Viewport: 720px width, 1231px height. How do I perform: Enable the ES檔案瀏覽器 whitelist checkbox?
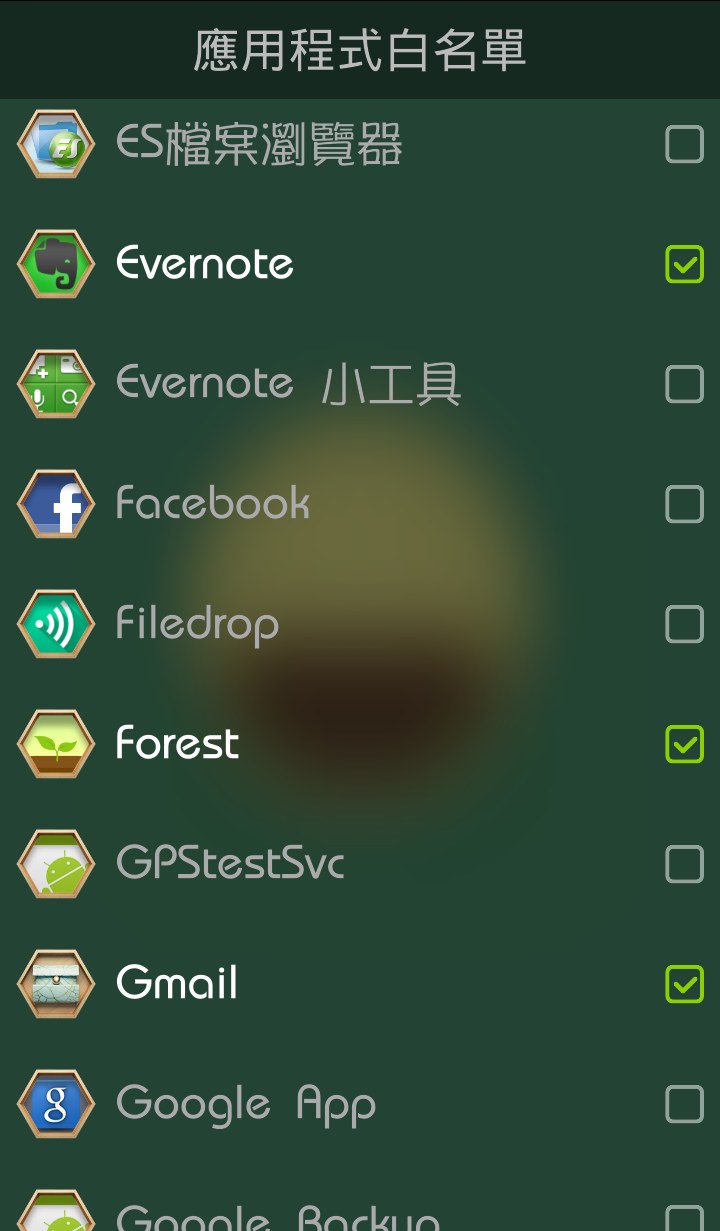click(x=685, y=143)
